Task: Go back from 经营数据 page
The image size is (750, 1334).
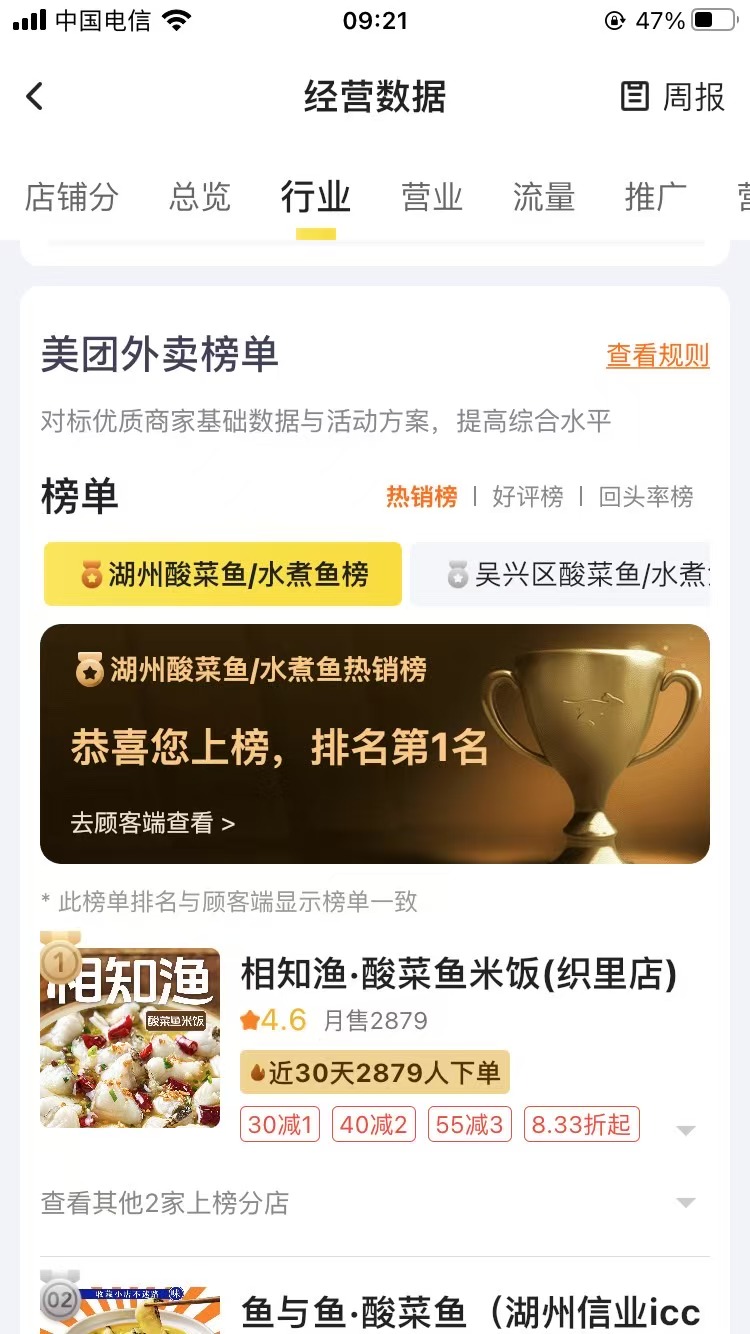Action: tap(35, 97)
